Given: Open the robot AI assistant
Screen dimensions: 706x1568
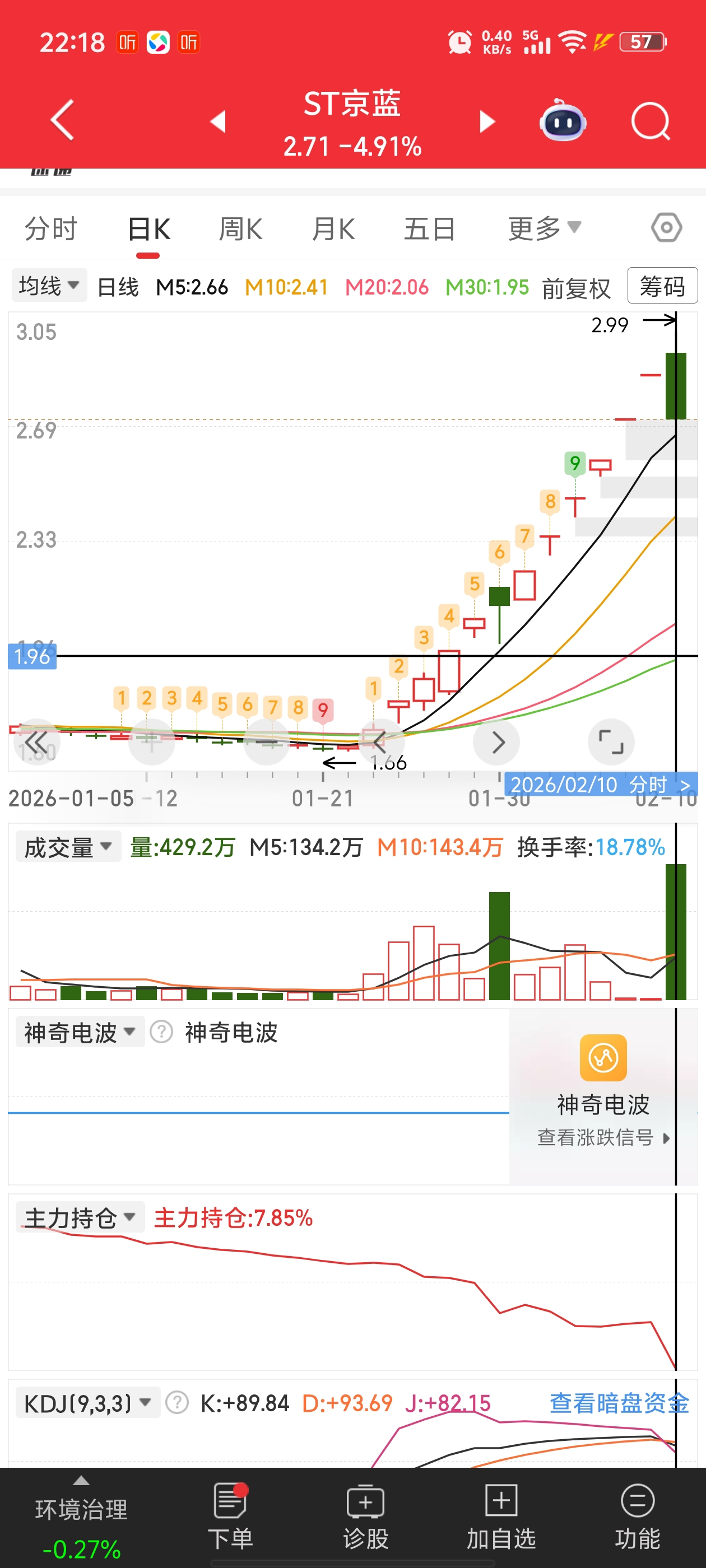Looking at the screenshot, I should [562, 121].
